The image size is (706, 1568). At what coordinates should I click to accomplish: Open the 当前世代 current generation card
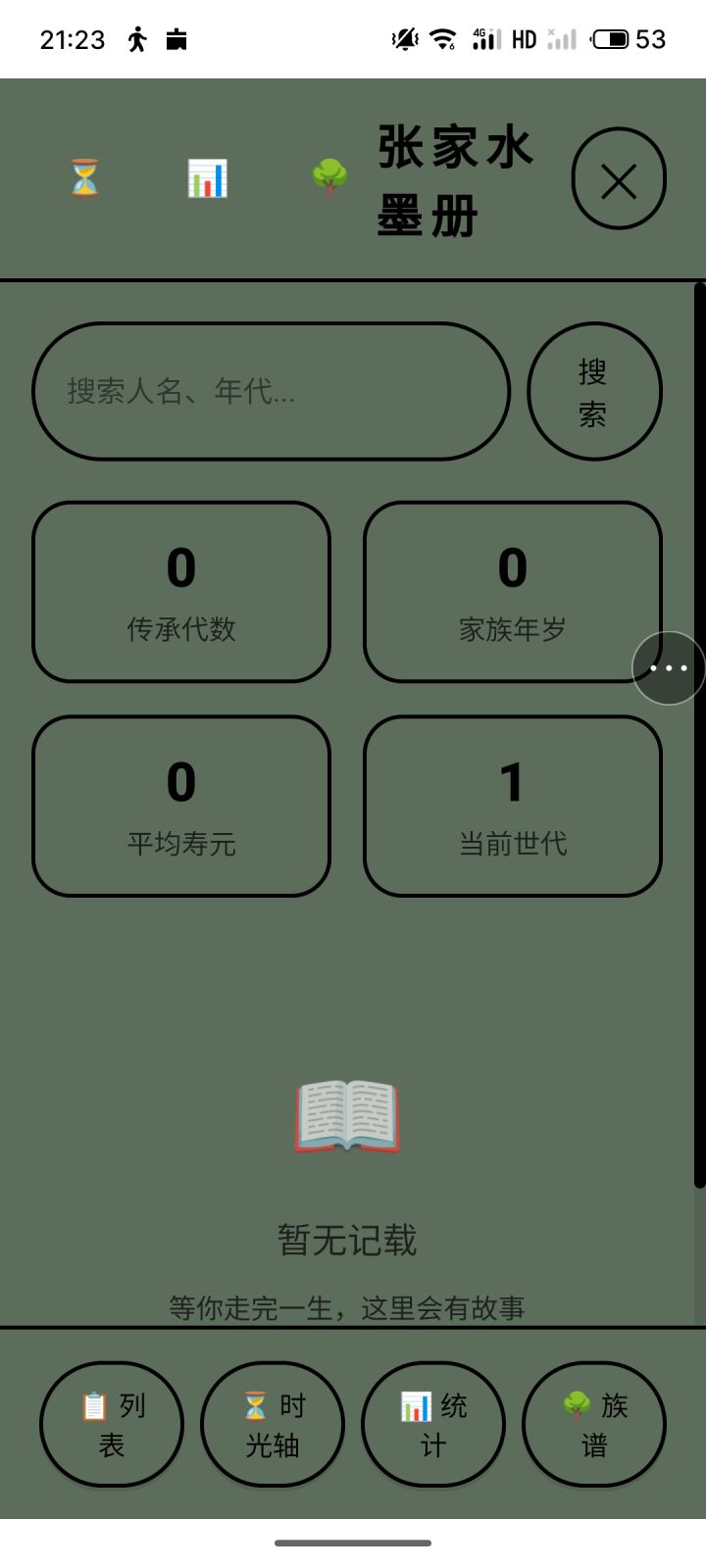(x=513, y=804)
